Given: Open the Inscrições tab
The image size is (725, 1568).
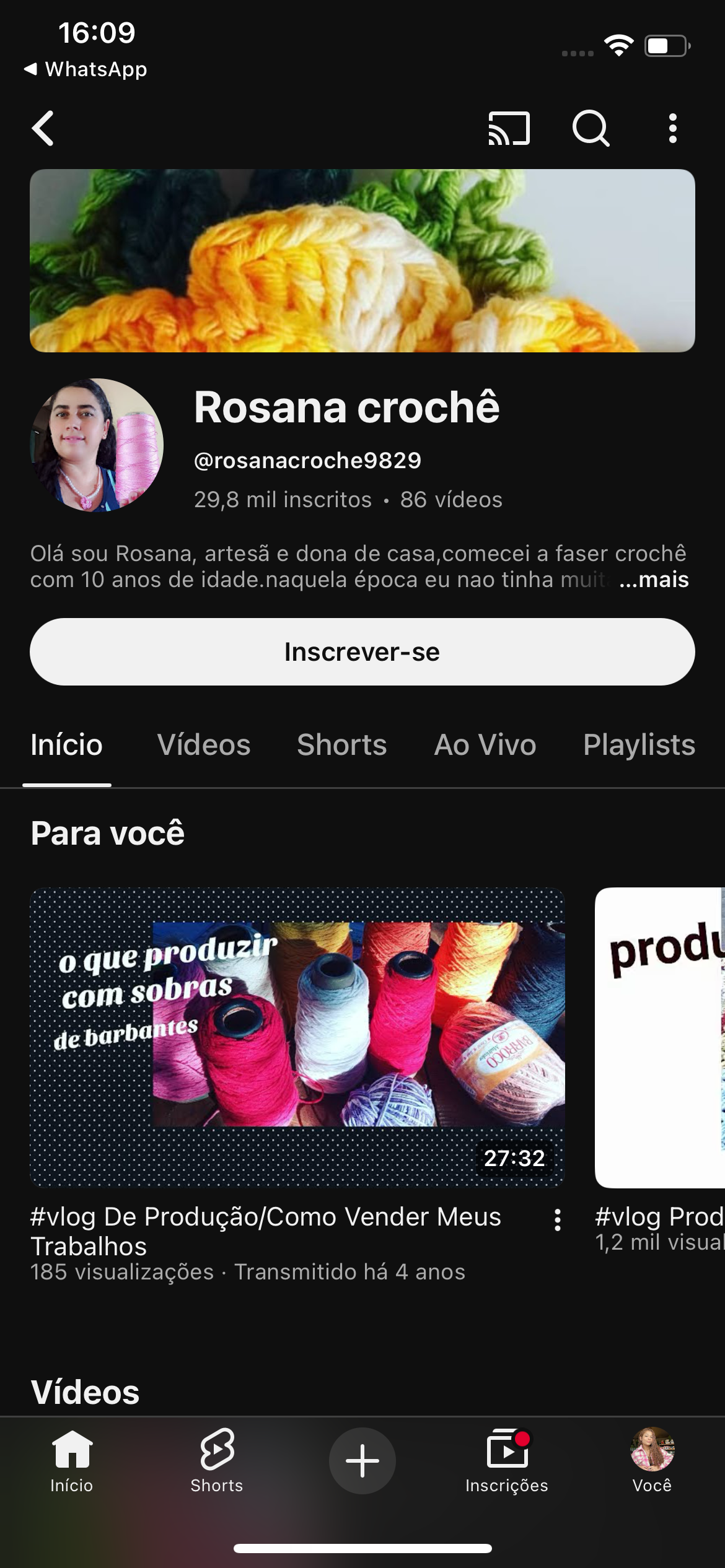Looking at the screenshot, I should 507,1460.
